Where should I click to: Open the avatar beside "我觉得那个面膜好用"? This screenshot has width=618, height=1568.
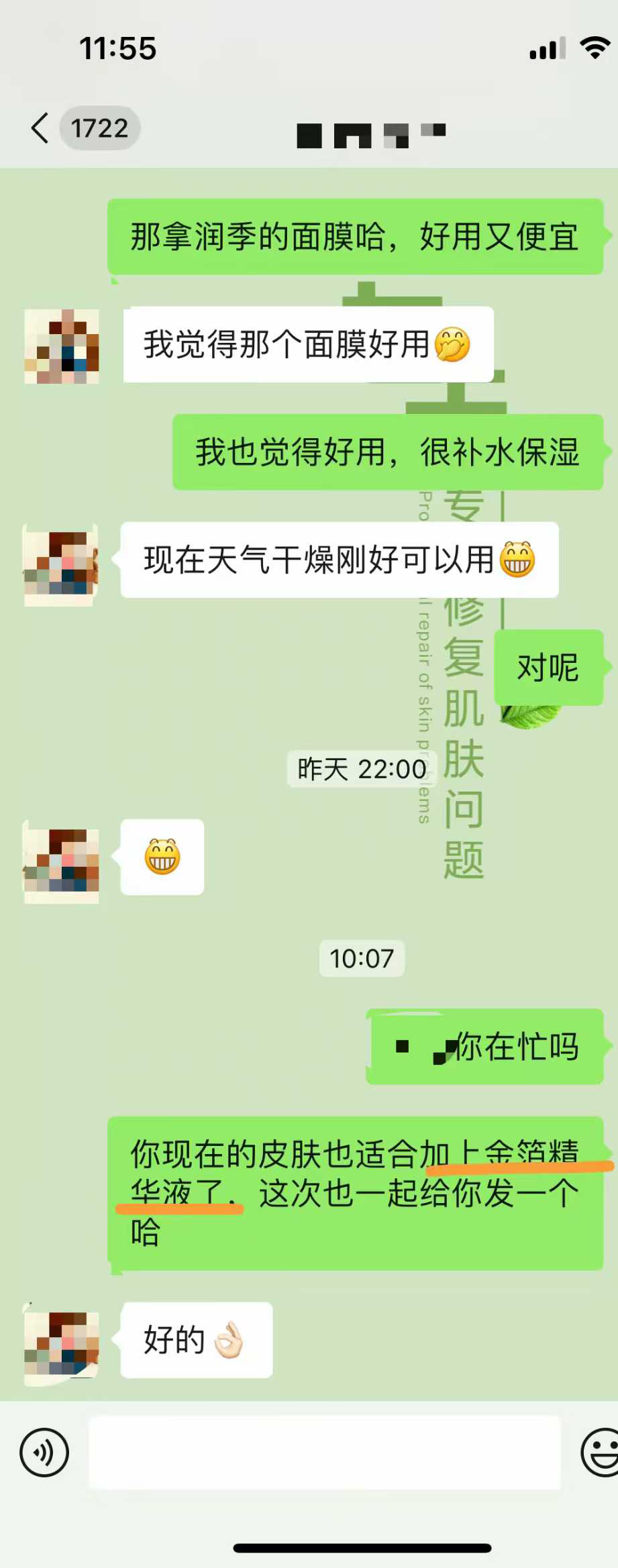click(62, 346)
